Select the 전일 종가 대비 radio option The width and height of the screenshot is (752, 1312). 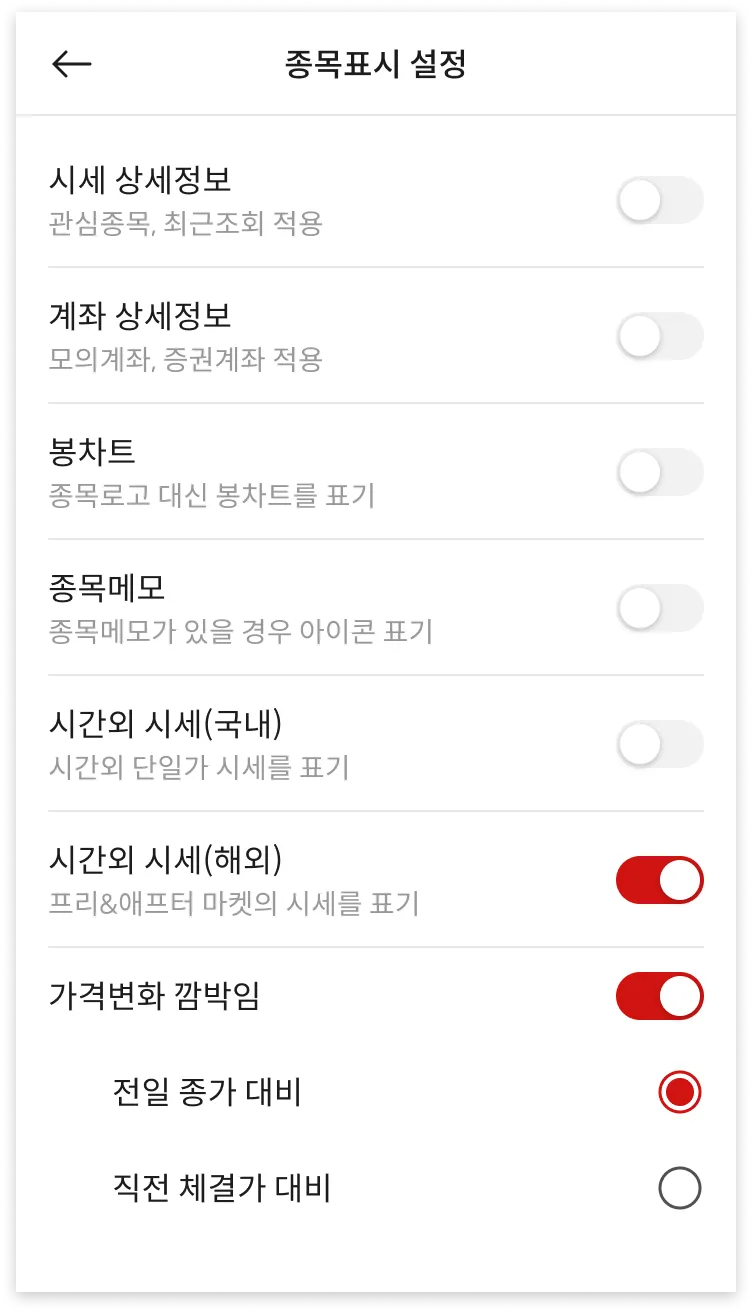(680, 1092)
